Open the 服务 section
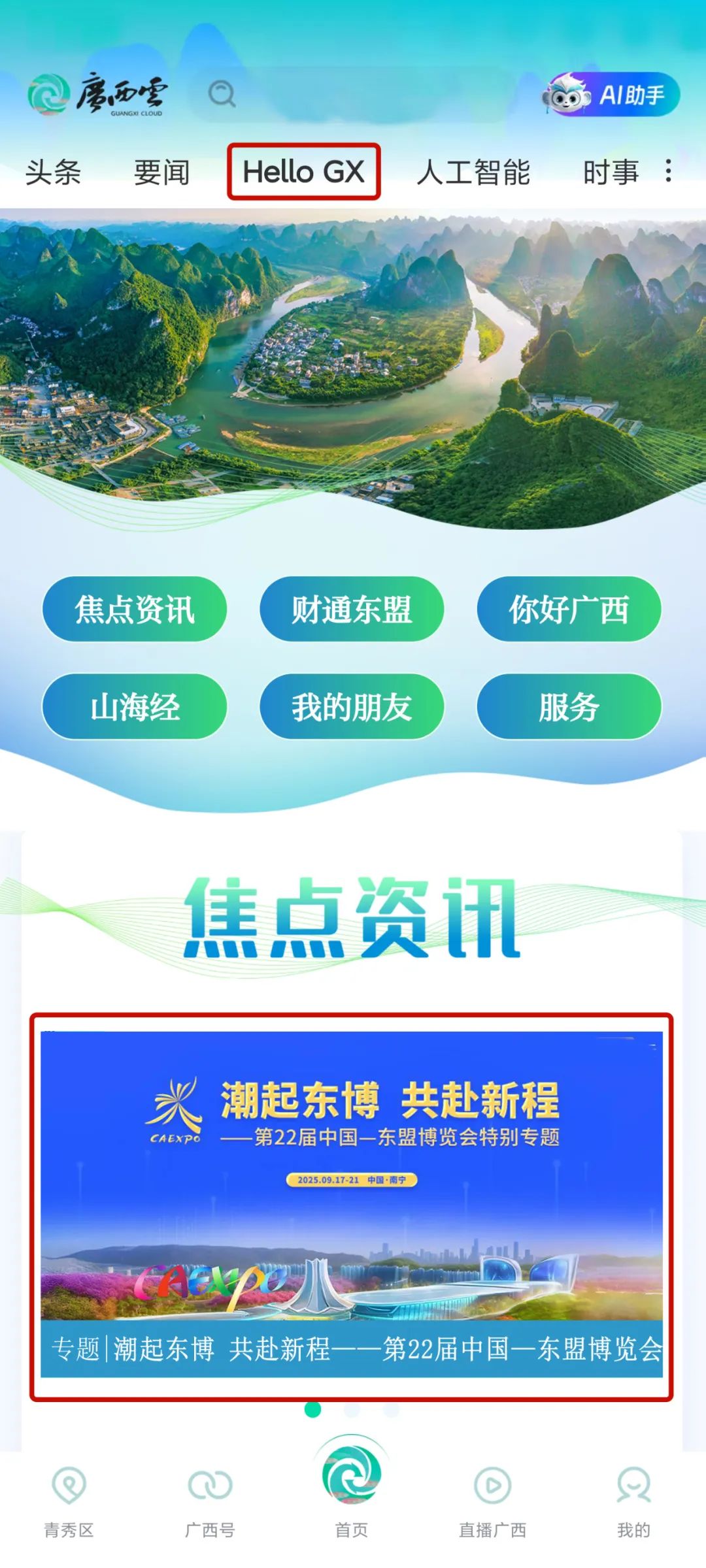The image size is (706, 1568). coord(569,706)
